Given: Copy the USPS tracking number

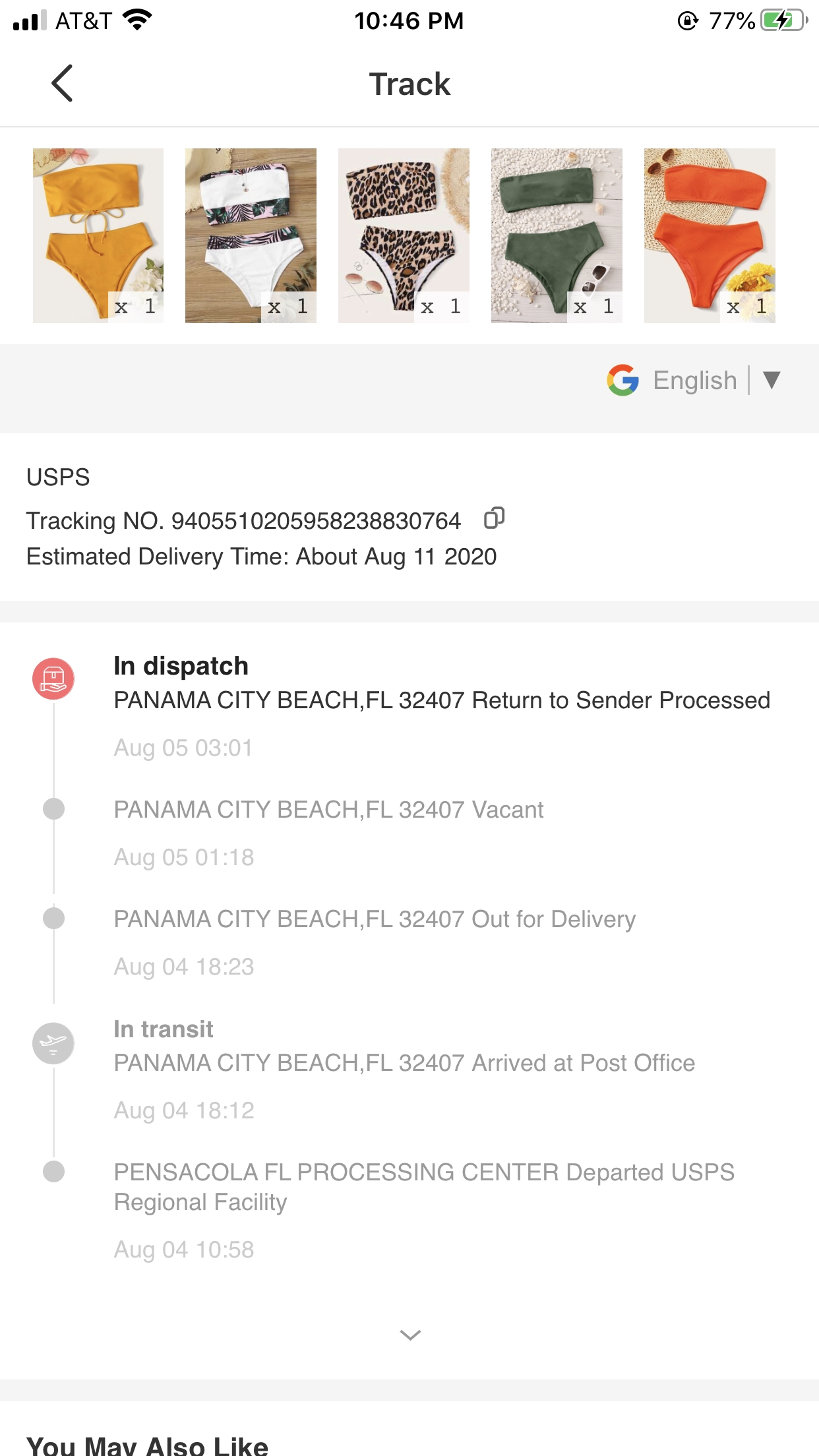Looking at the screenshot, I should [x=494, y=519].
